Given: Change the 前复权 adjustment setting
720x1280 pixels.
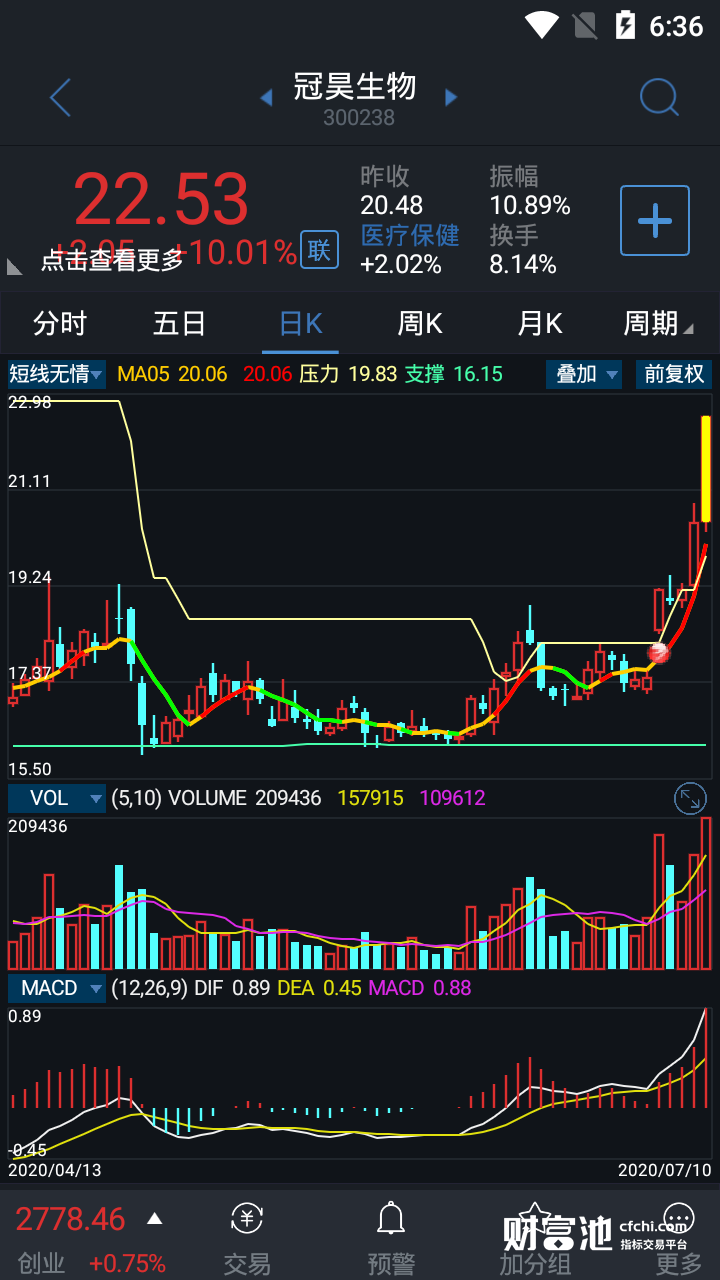Looking at the screenshot, I should pyautogui.click(x=674, y=375).
